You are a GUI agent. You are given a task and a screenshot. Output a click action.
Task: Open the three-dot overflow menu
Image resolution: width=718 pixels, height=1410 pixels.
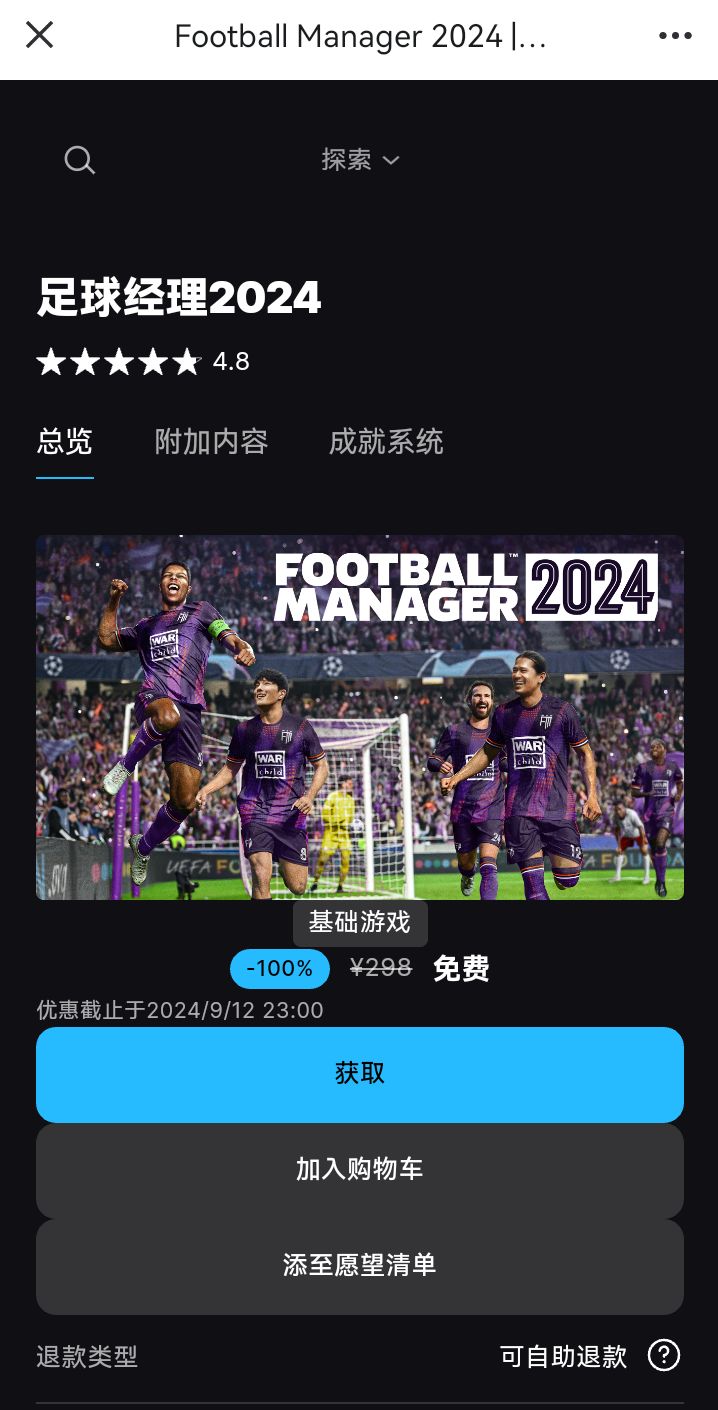[675, 36]
